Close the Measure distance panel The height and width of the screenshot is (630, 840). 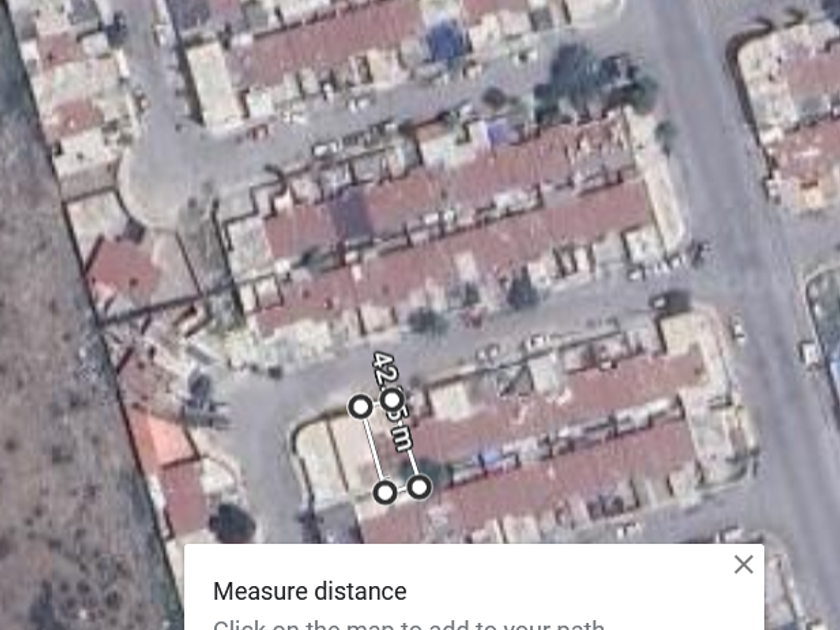click(x=743, y=565)
